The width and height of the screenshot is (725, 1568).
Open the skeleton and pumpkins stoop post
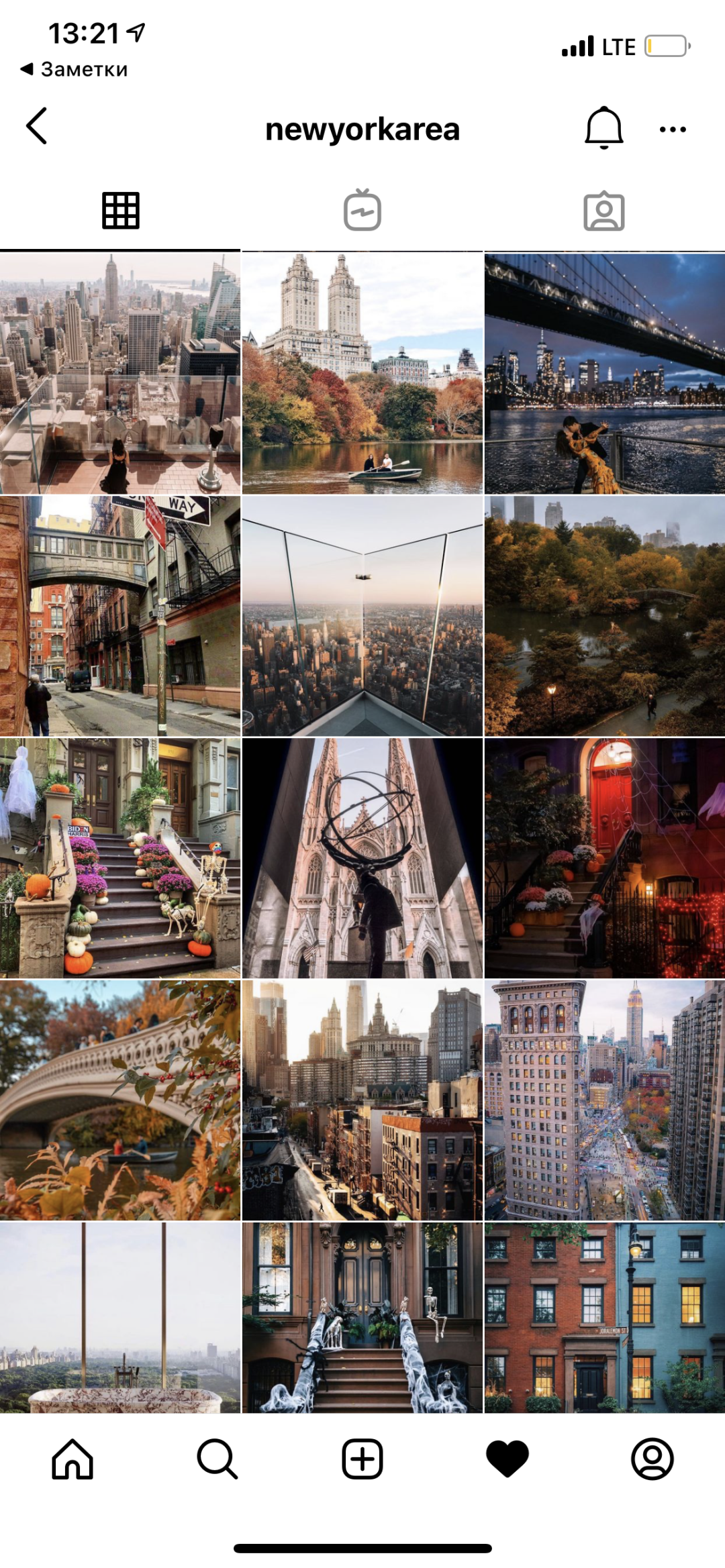click(119, 858)
